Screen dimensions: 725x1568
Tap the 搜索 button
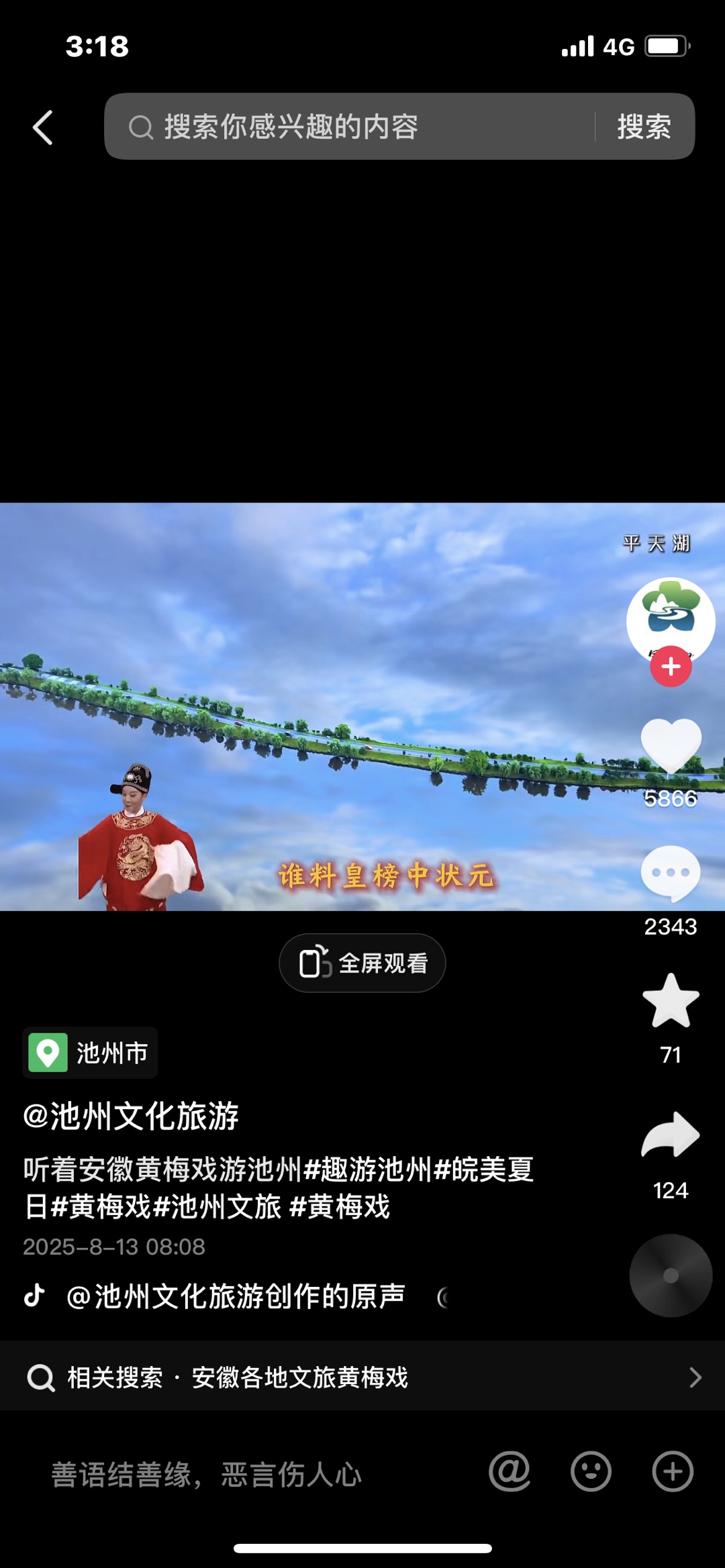point(644,127)
